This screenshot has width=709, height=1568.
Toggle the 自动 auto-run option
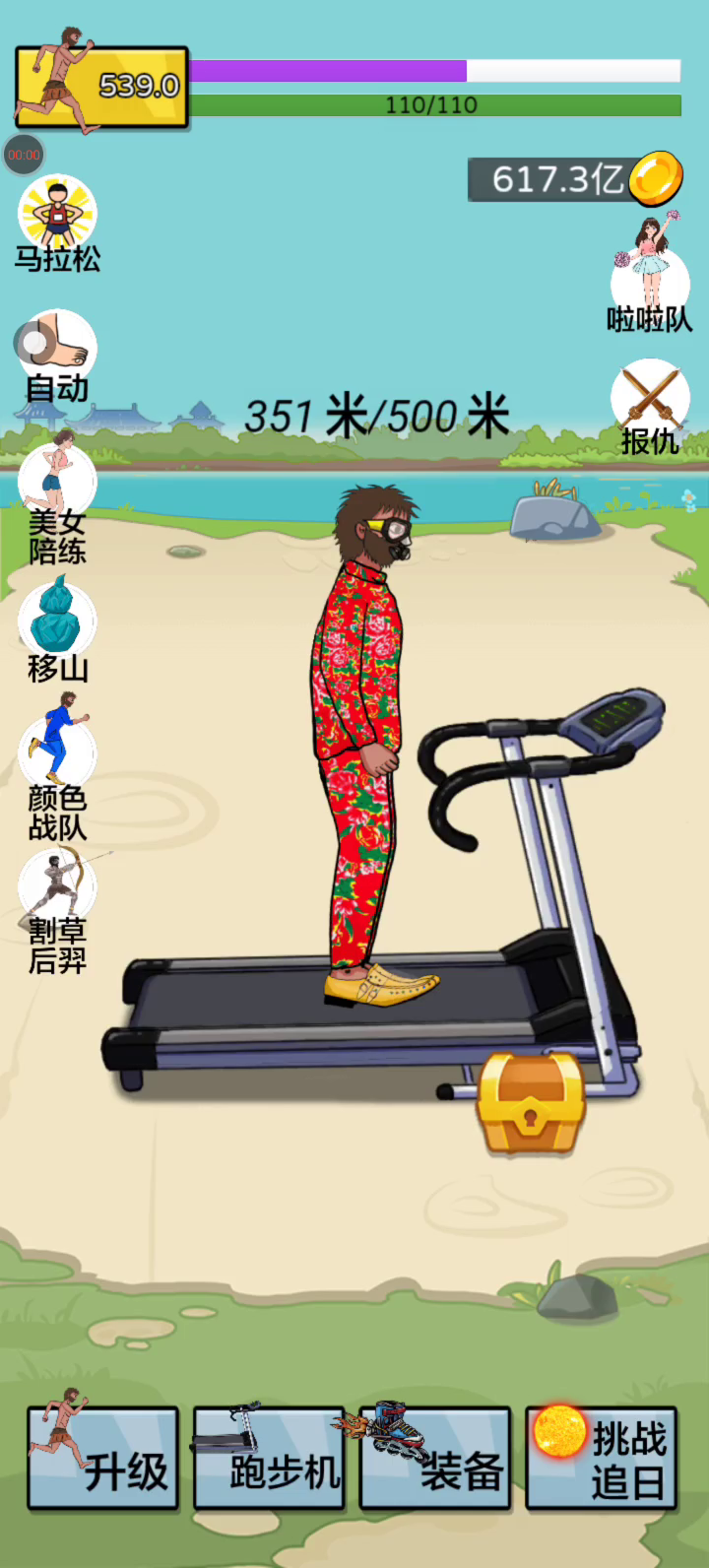click(57, 355)
